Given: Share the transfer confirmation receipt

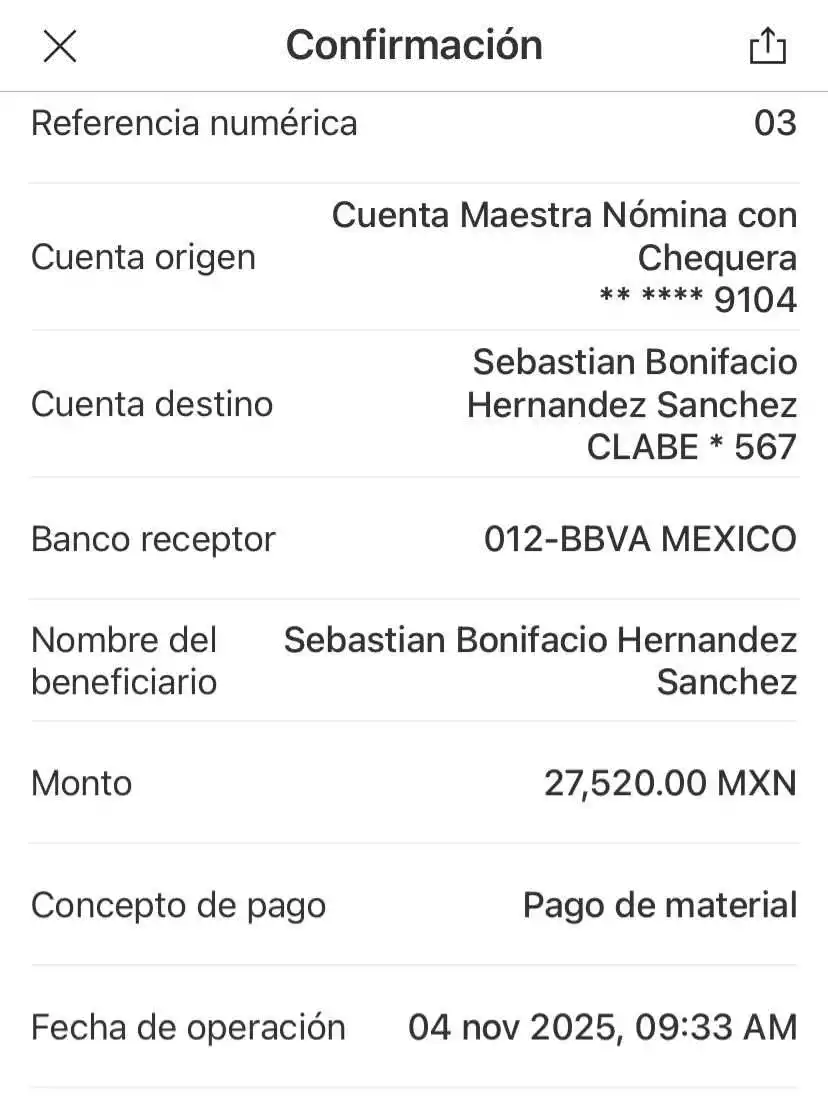Looking at the screenshot, I should pos(767,47).
